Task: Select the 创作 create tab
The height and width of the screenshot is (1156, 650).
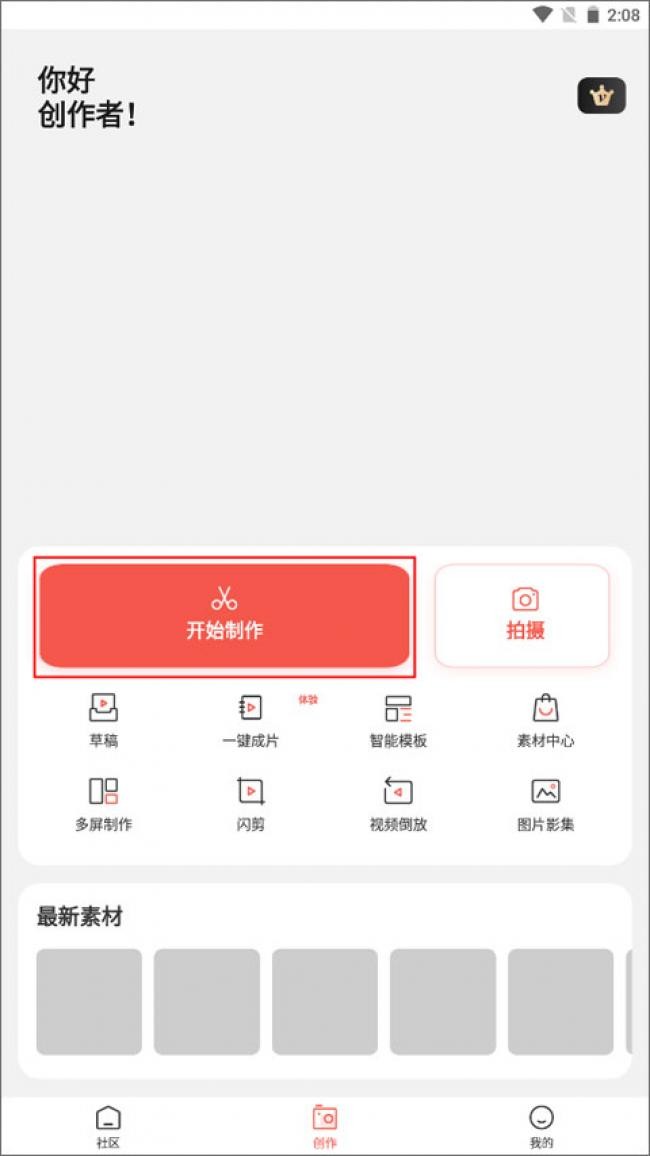Action: [x=325, y=1125]
